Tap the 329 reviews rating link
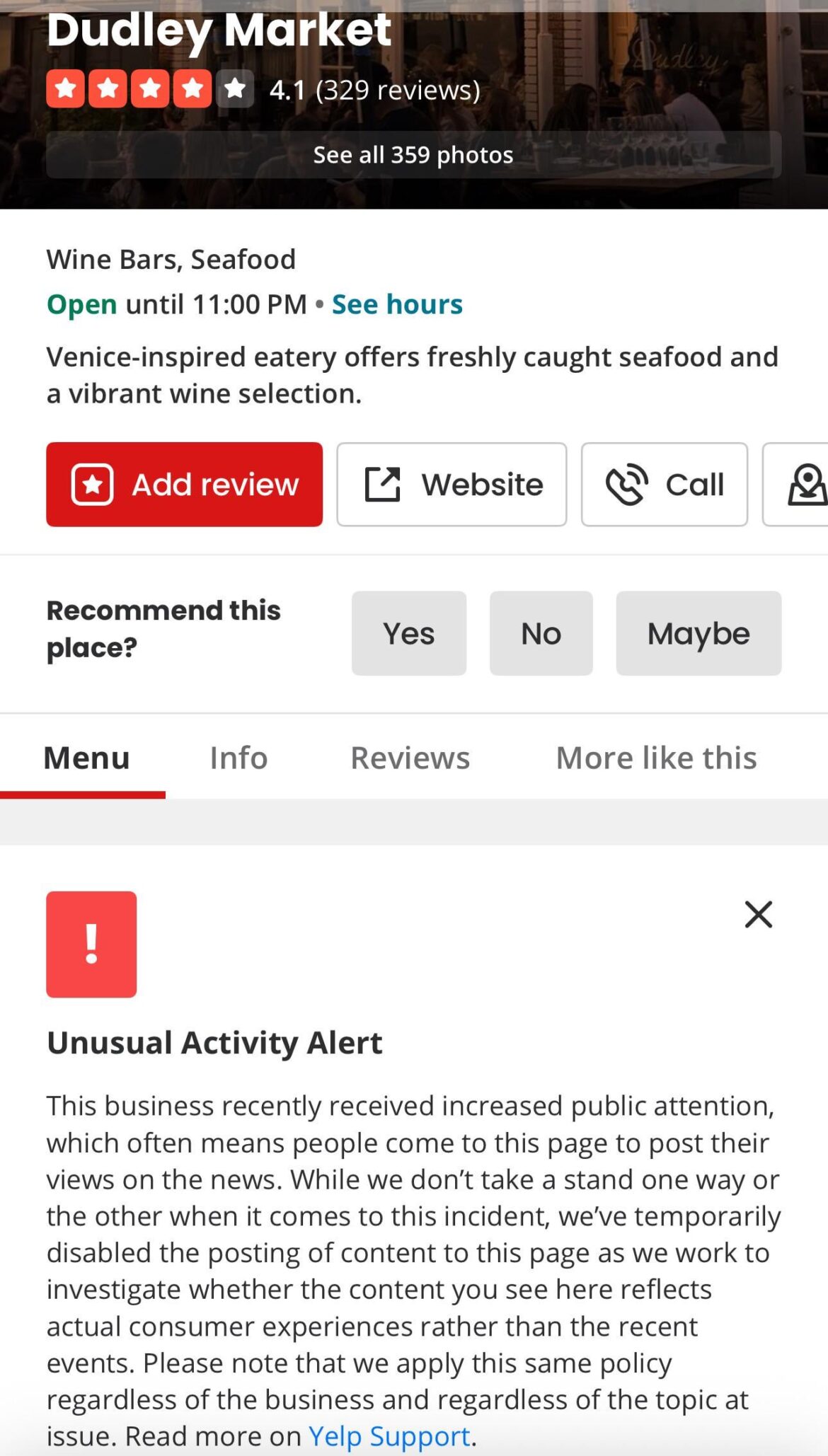 click(397, 91)
